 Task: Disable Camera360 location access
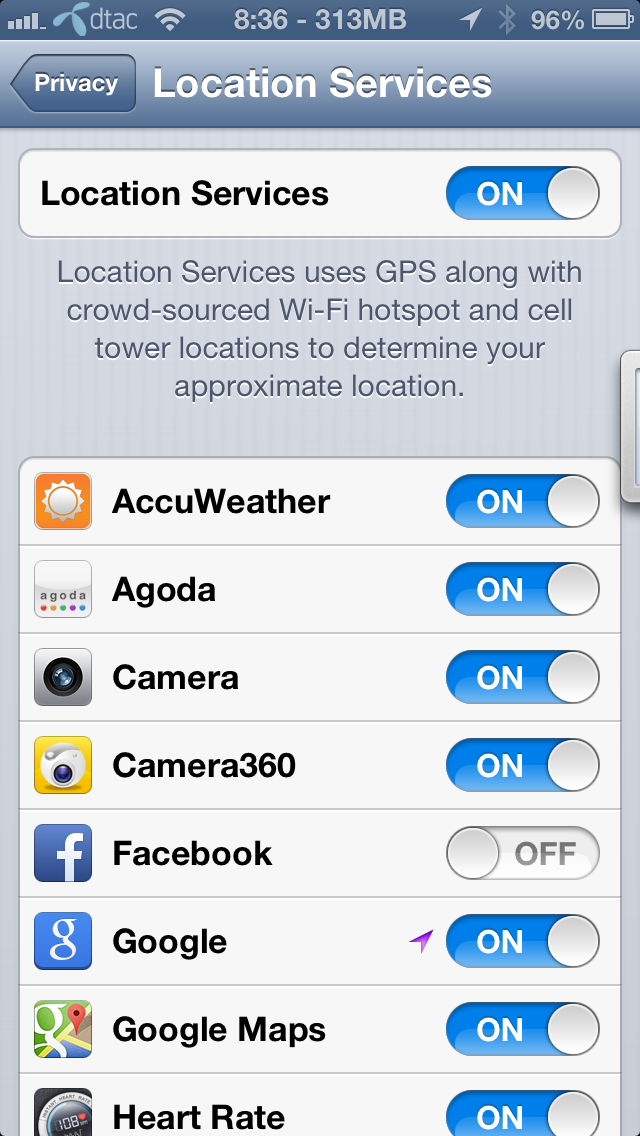click(523, 766)
